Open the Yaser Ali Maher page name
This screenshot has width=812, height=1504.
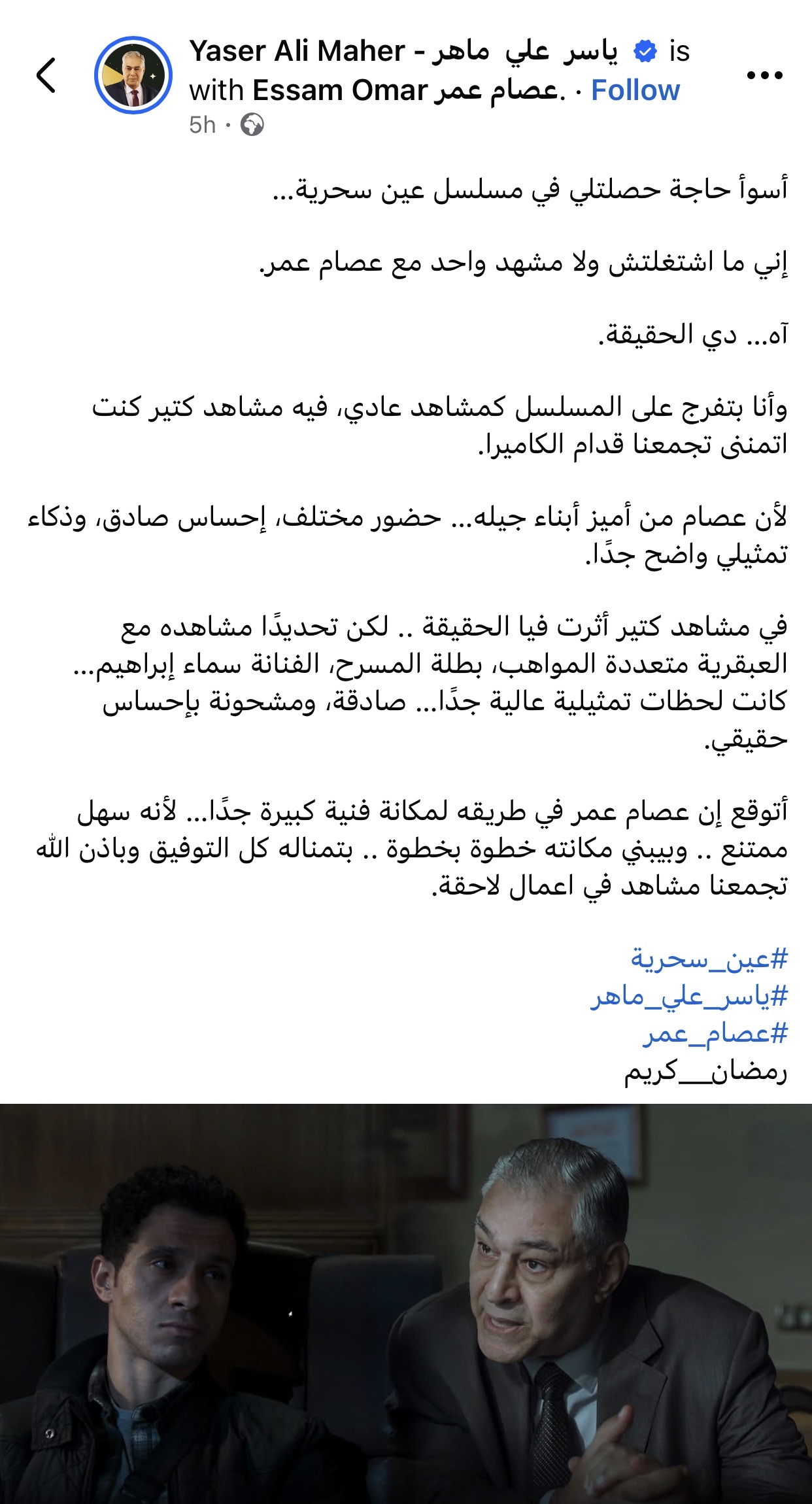[403, 51]
